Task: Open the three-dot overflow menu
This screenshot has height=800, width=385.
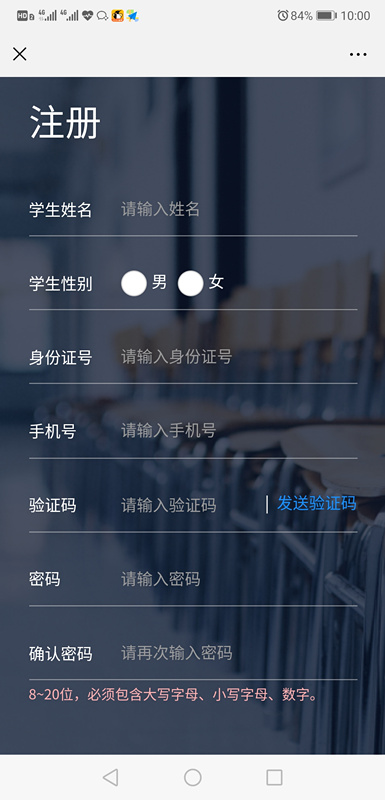Action: point(358,55)
